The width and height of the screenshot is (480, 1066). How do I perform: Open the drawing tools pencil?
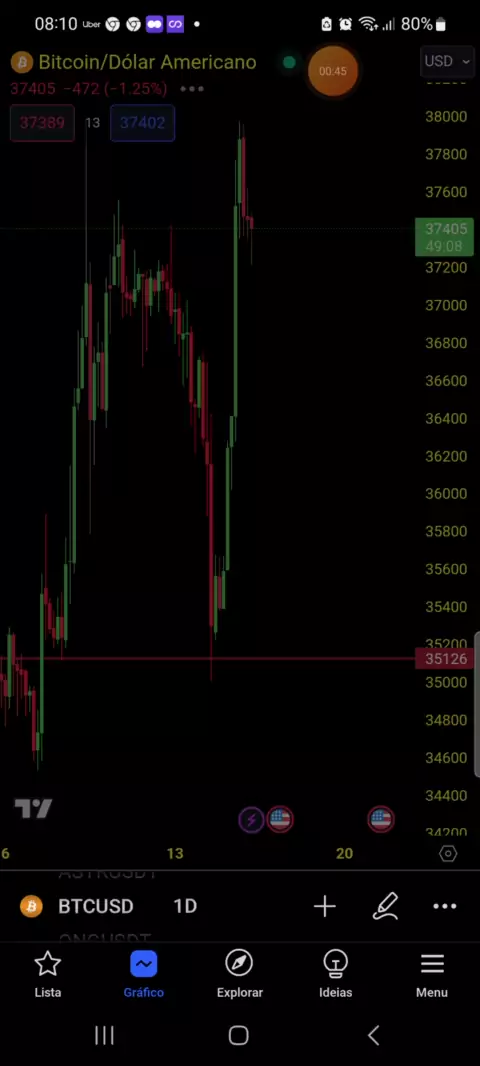[x=385, y=906]
